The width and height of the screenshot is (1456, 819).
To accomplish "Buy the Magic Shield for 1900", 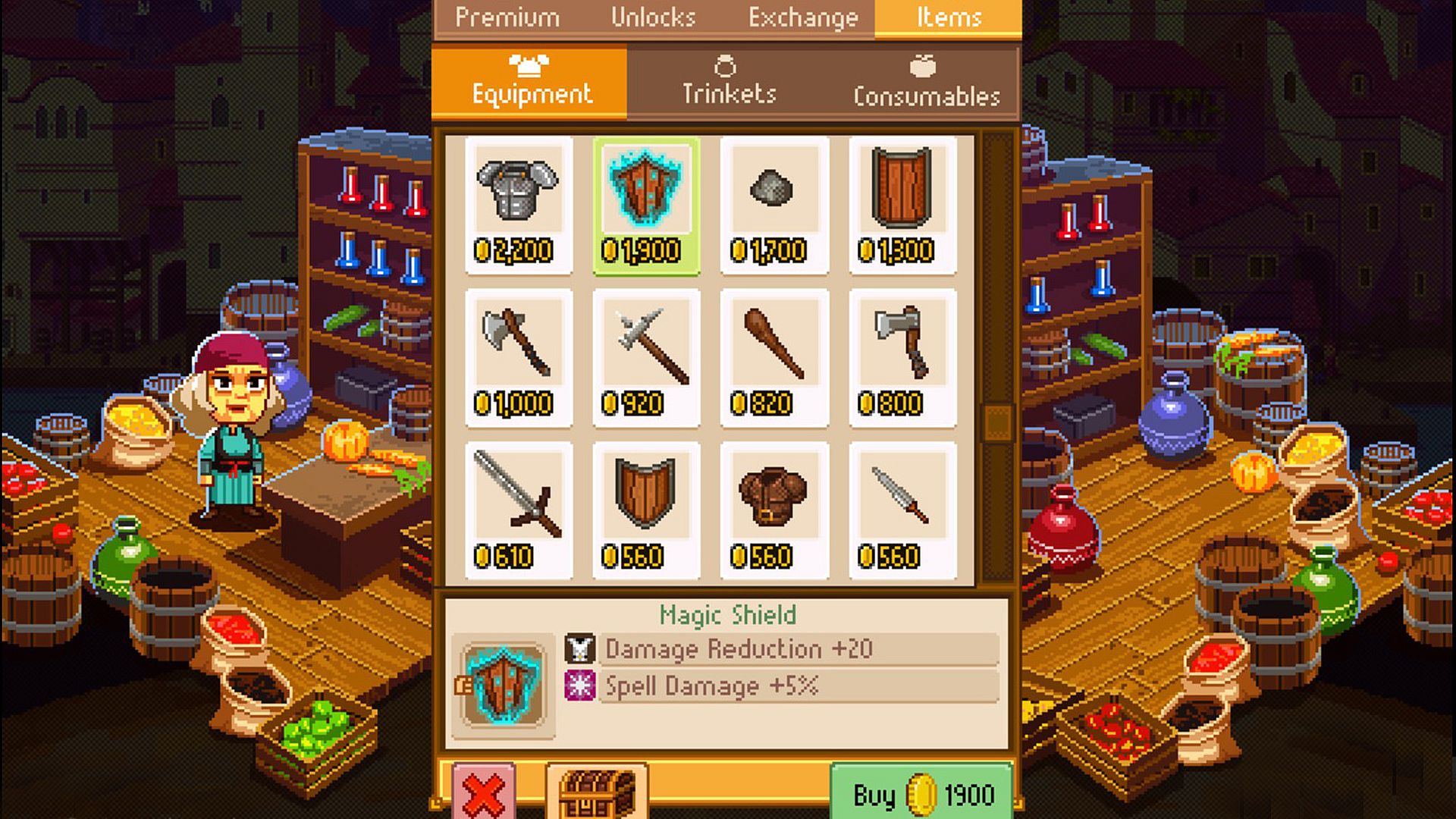I will pos(921,793).
